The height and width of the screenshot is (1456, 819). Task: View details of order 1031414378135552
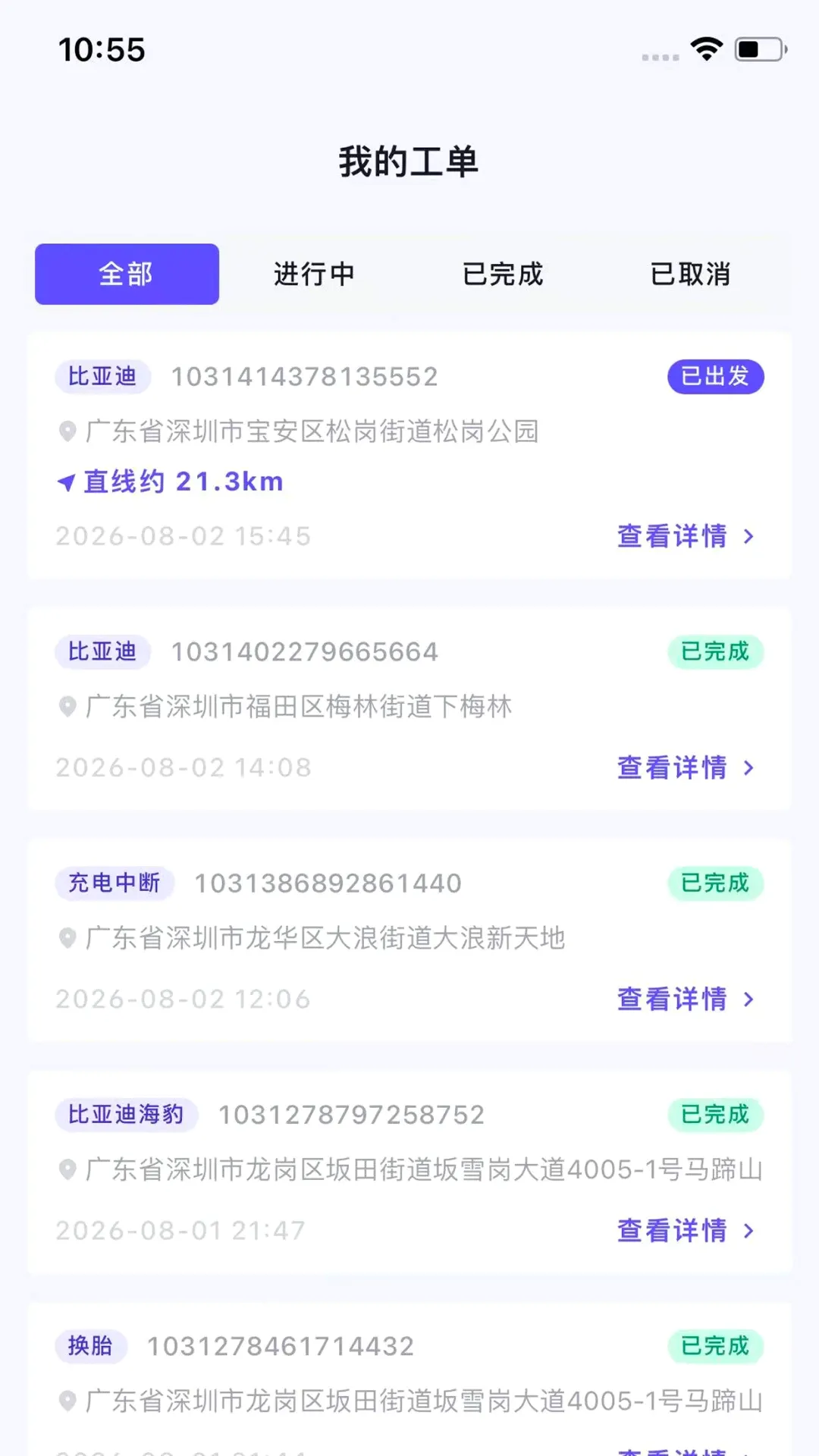pyautogui.click(x=686, y=536)
